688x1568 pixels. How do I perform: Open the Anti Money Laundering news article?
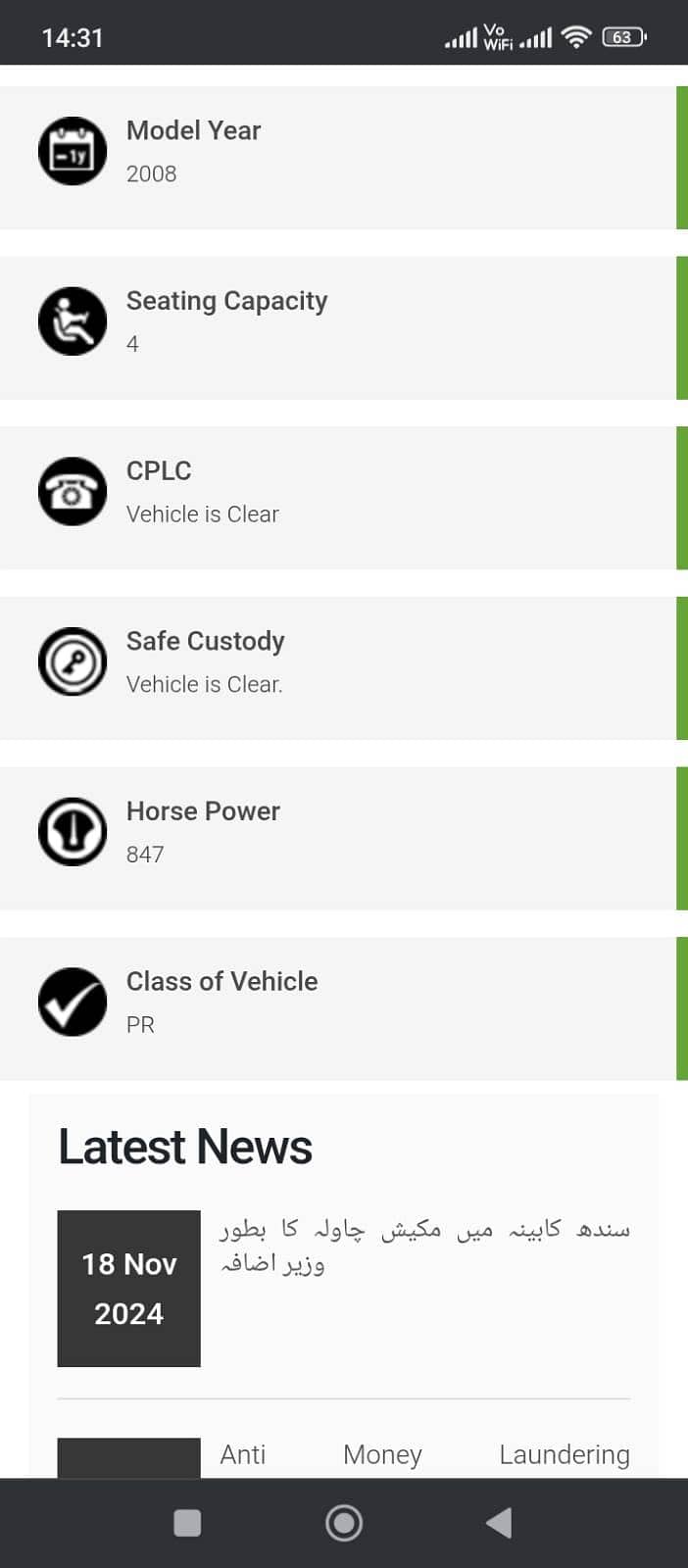coord(423,1455)
